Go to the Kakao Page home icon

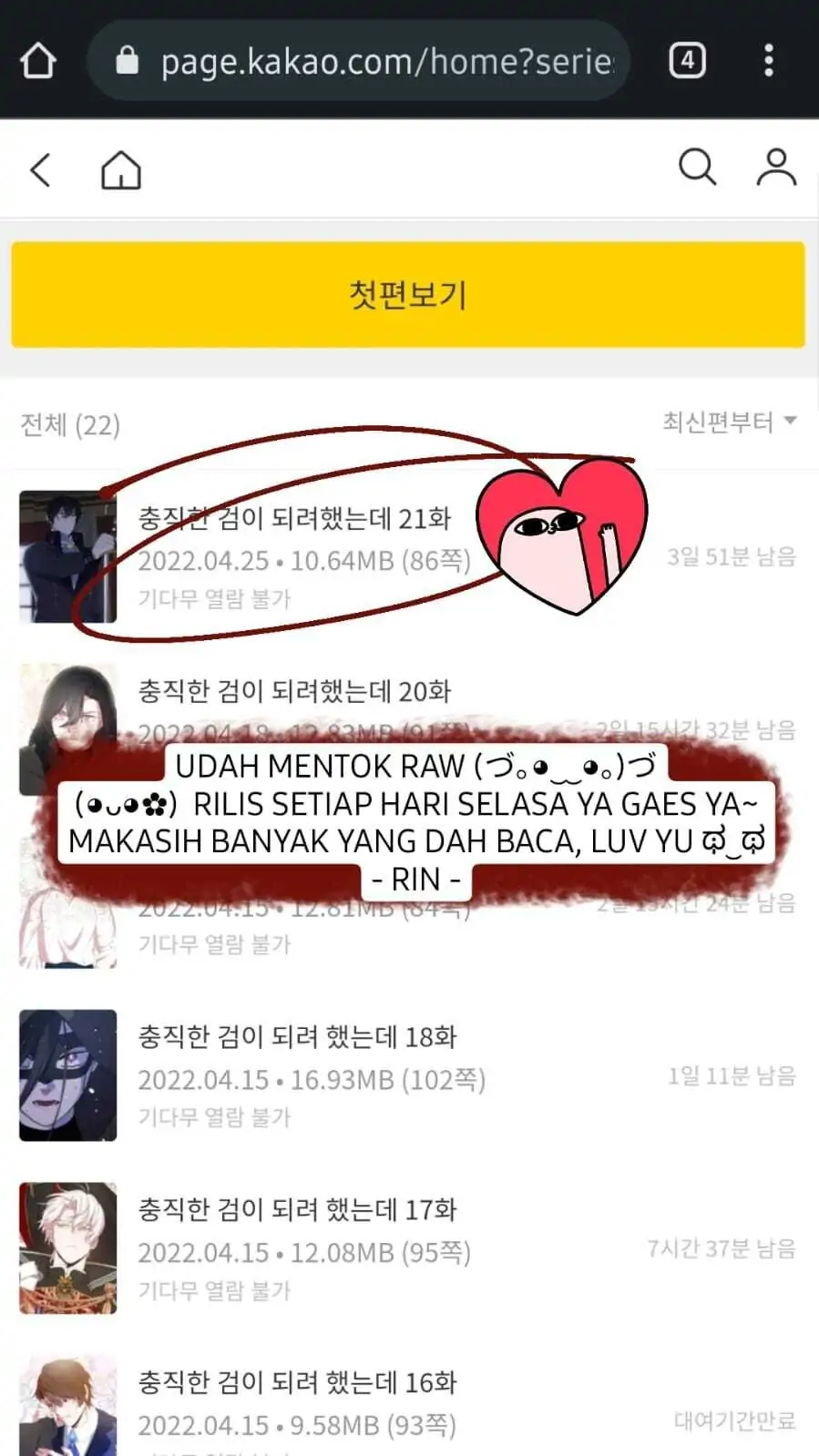tap(121, 169)
